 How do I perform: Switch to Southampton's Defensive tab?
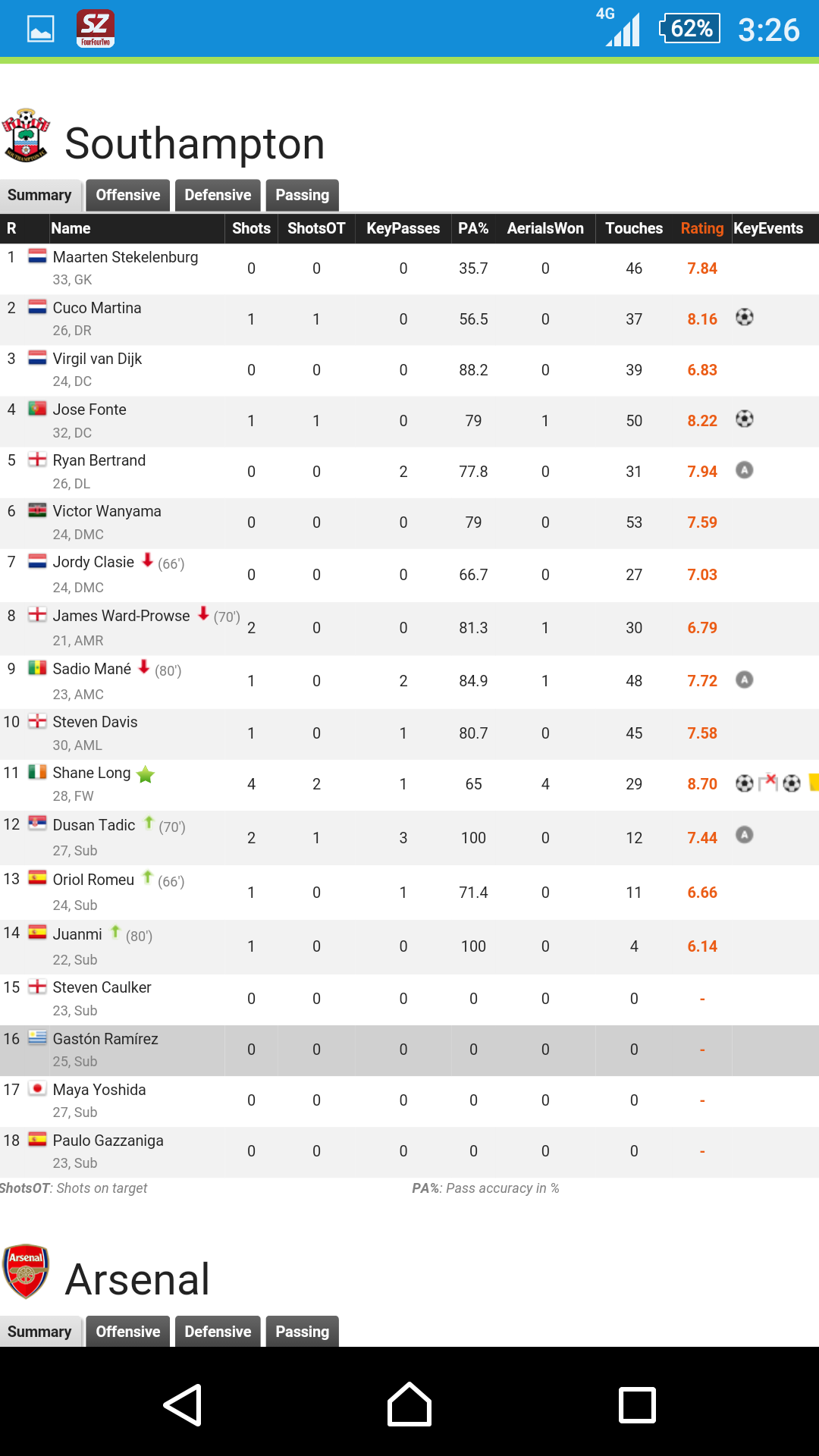tap(218, 196)
